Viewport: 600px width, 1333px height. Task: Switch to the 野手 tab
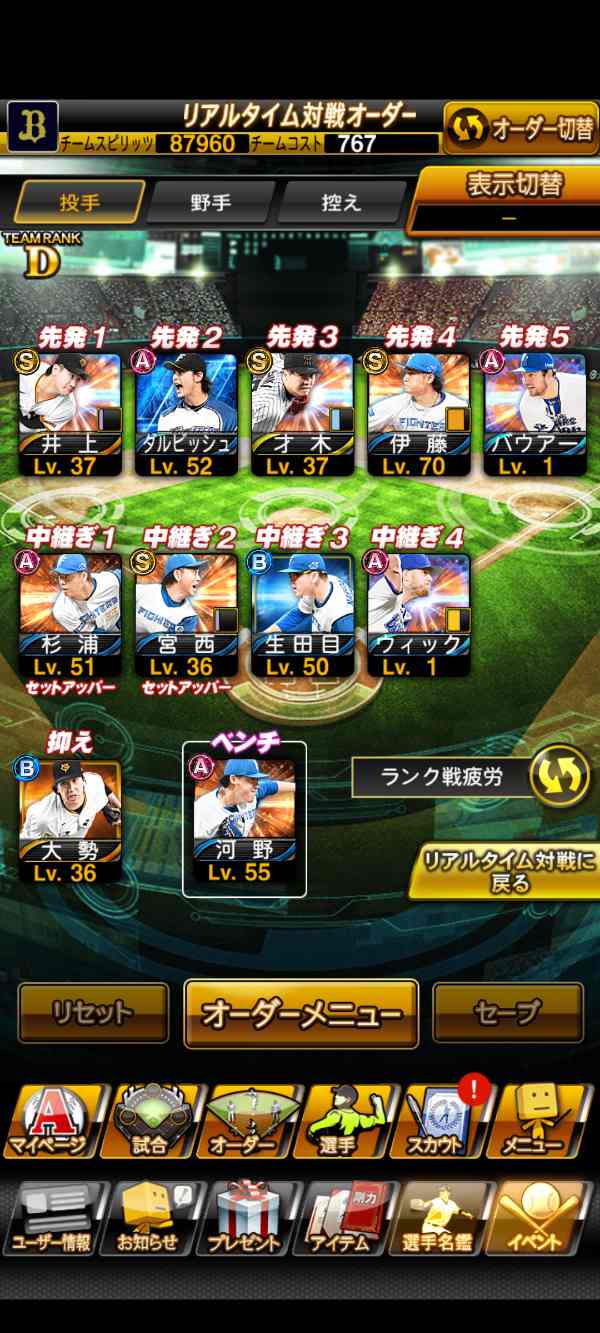pos(211,202)
